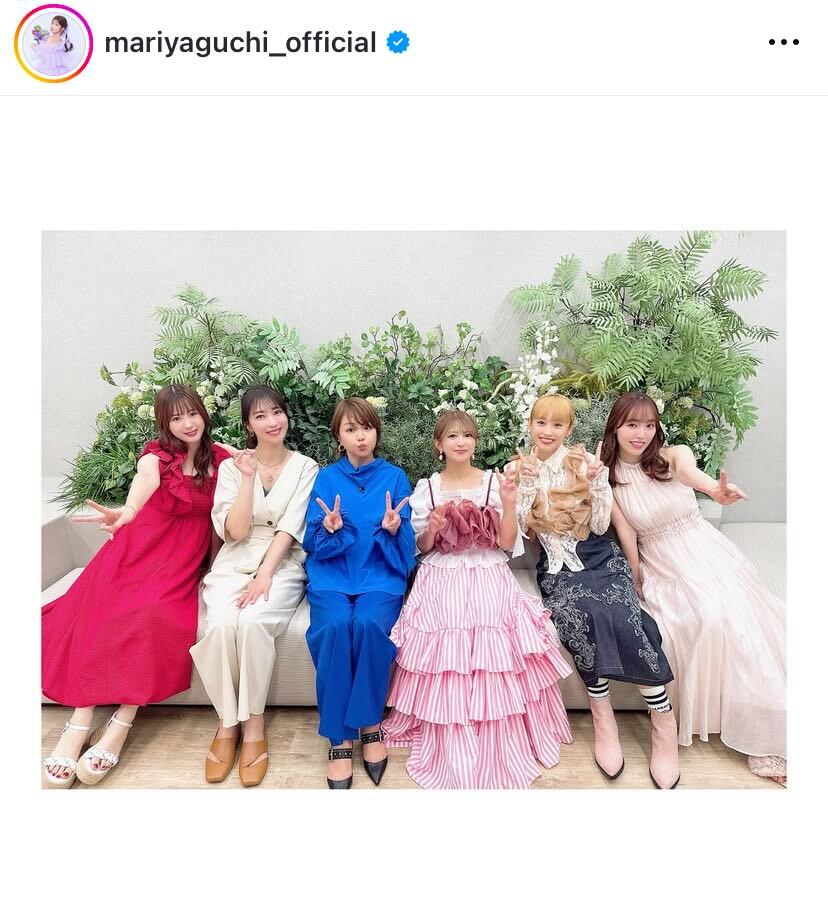Open the post's three-dot overflow menu

pyautogui.click(x=783, y=43)
